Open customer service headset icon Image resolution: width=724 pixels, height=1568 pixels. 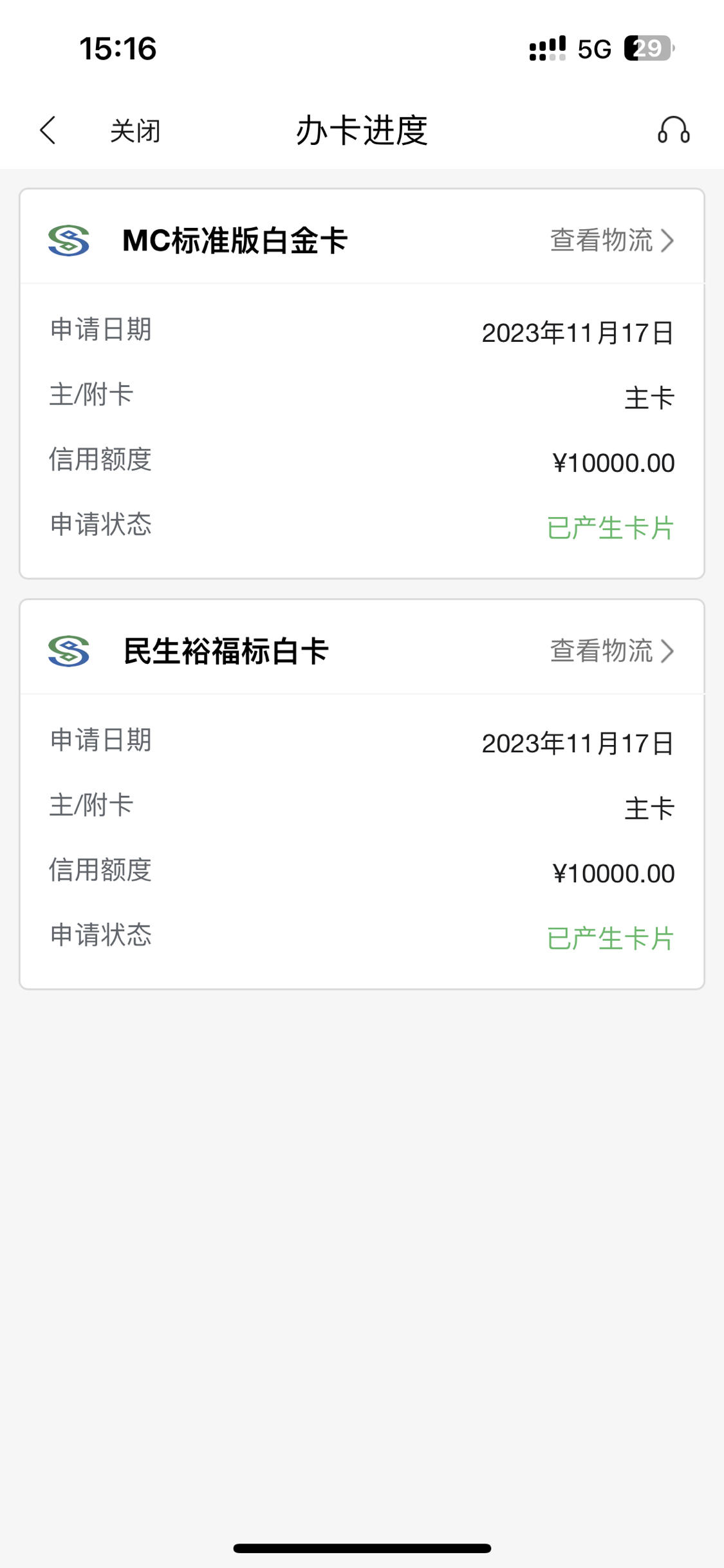(x=673, y=130)
